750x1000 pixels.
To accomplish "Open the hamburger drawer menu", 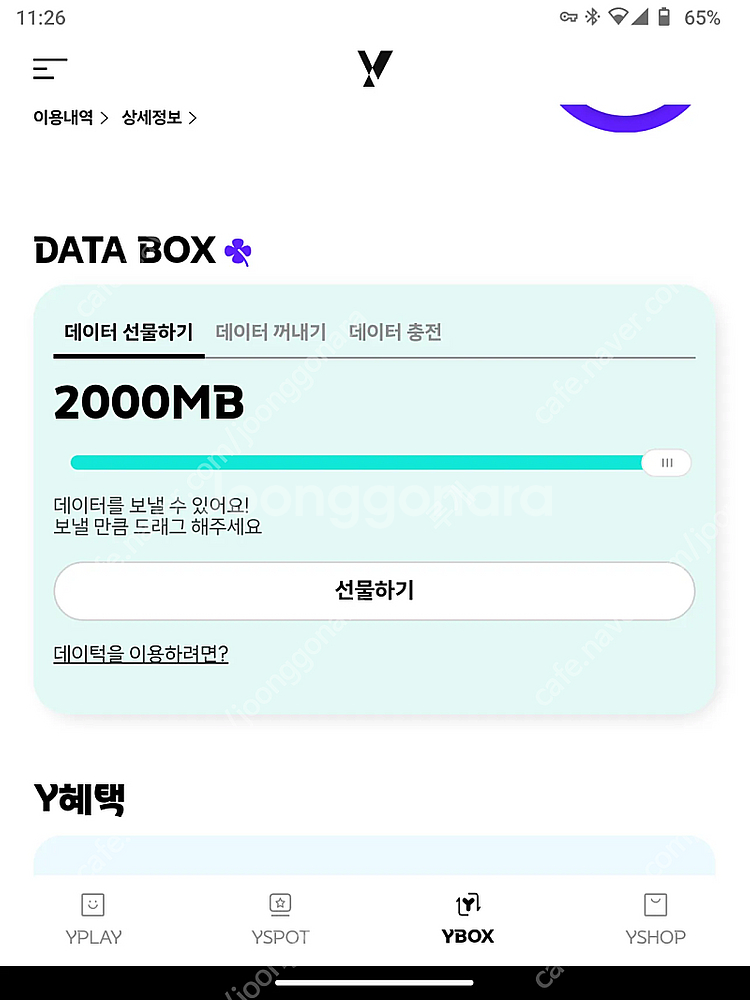I will (50, 69).
